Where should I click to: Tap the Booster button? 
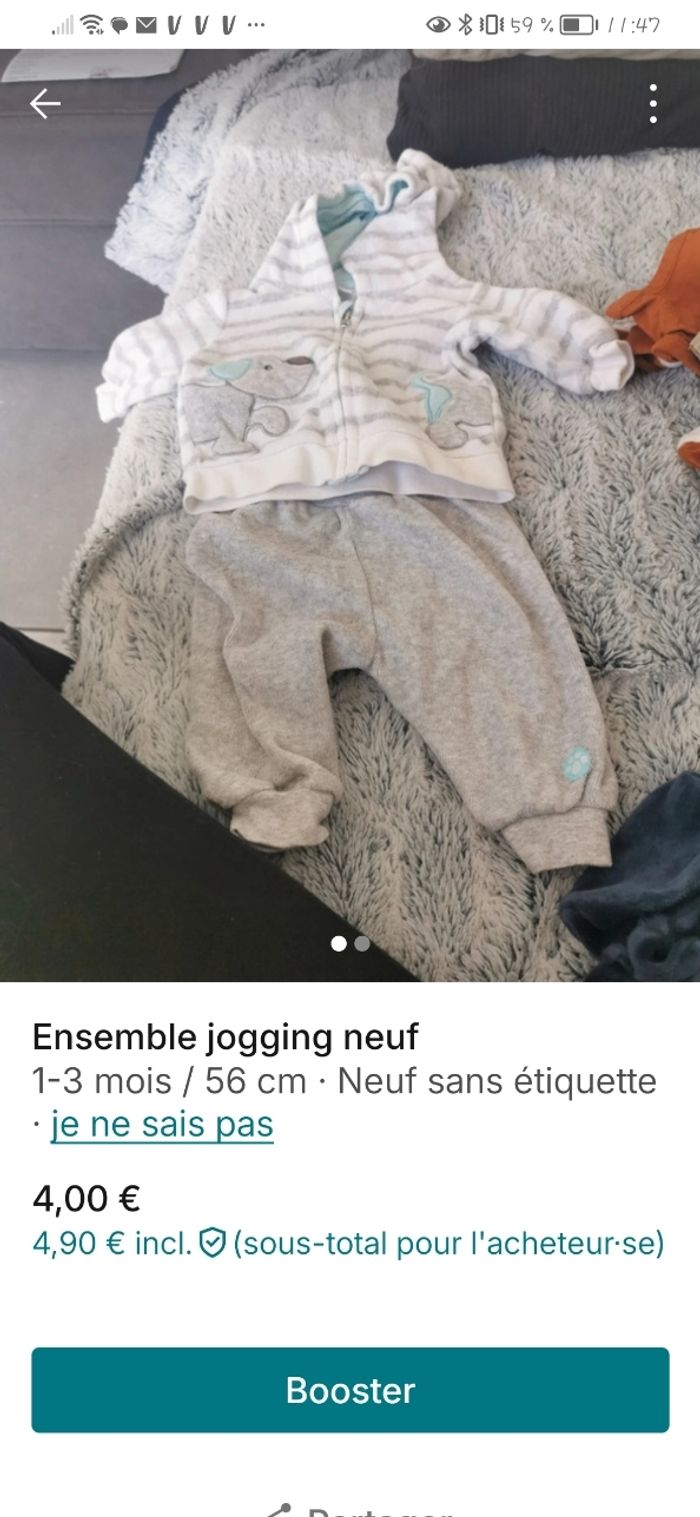coord(350,1390)
